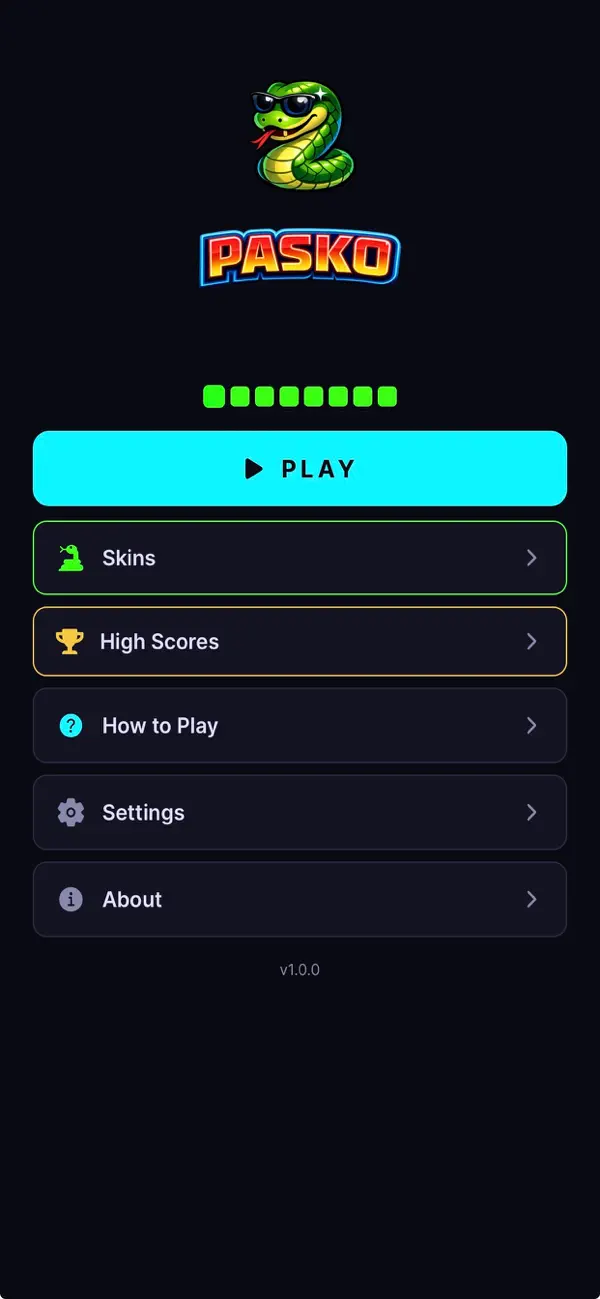
Task: Open the About page
Action: (300, 899)
